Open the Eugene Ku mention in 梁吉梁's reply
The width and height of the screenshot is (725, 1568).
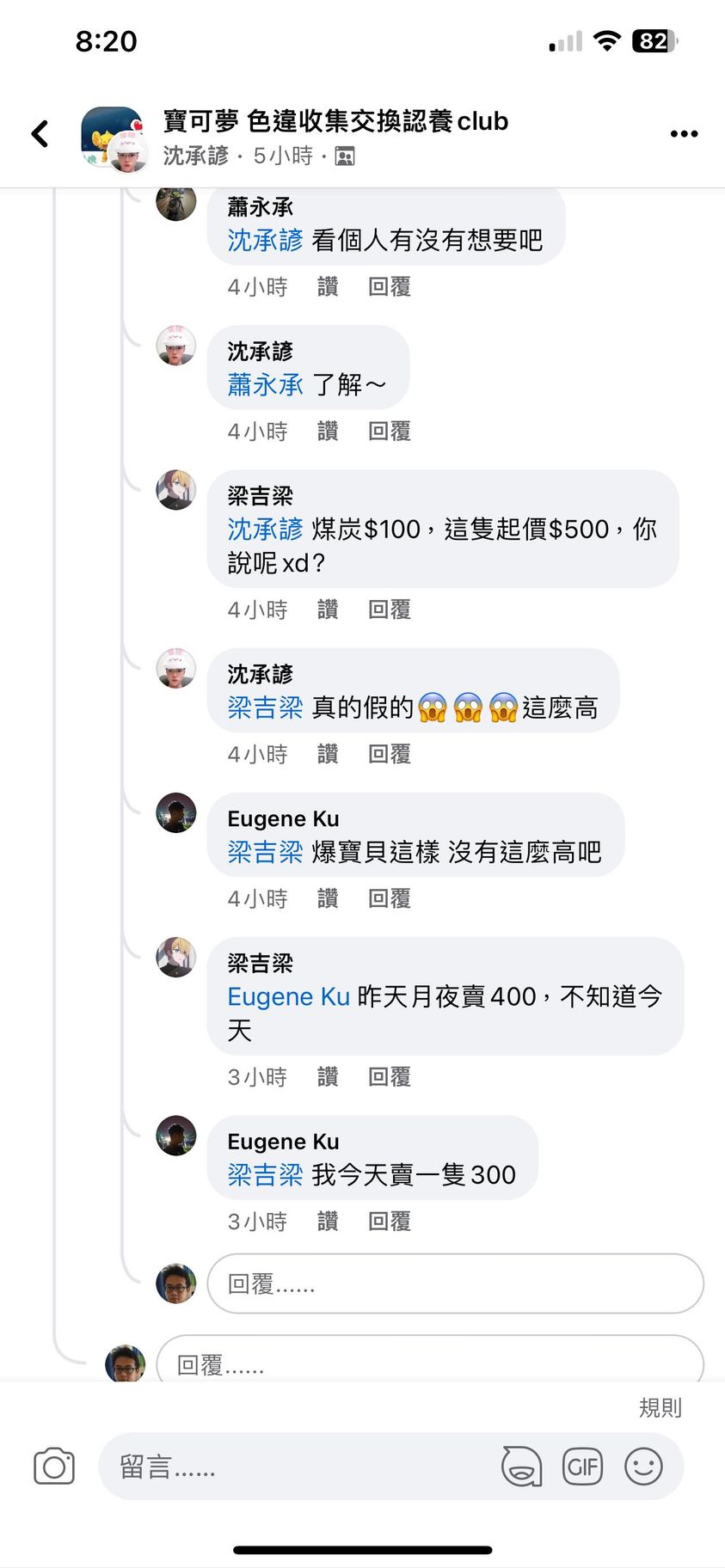click(x=288, y=997)
